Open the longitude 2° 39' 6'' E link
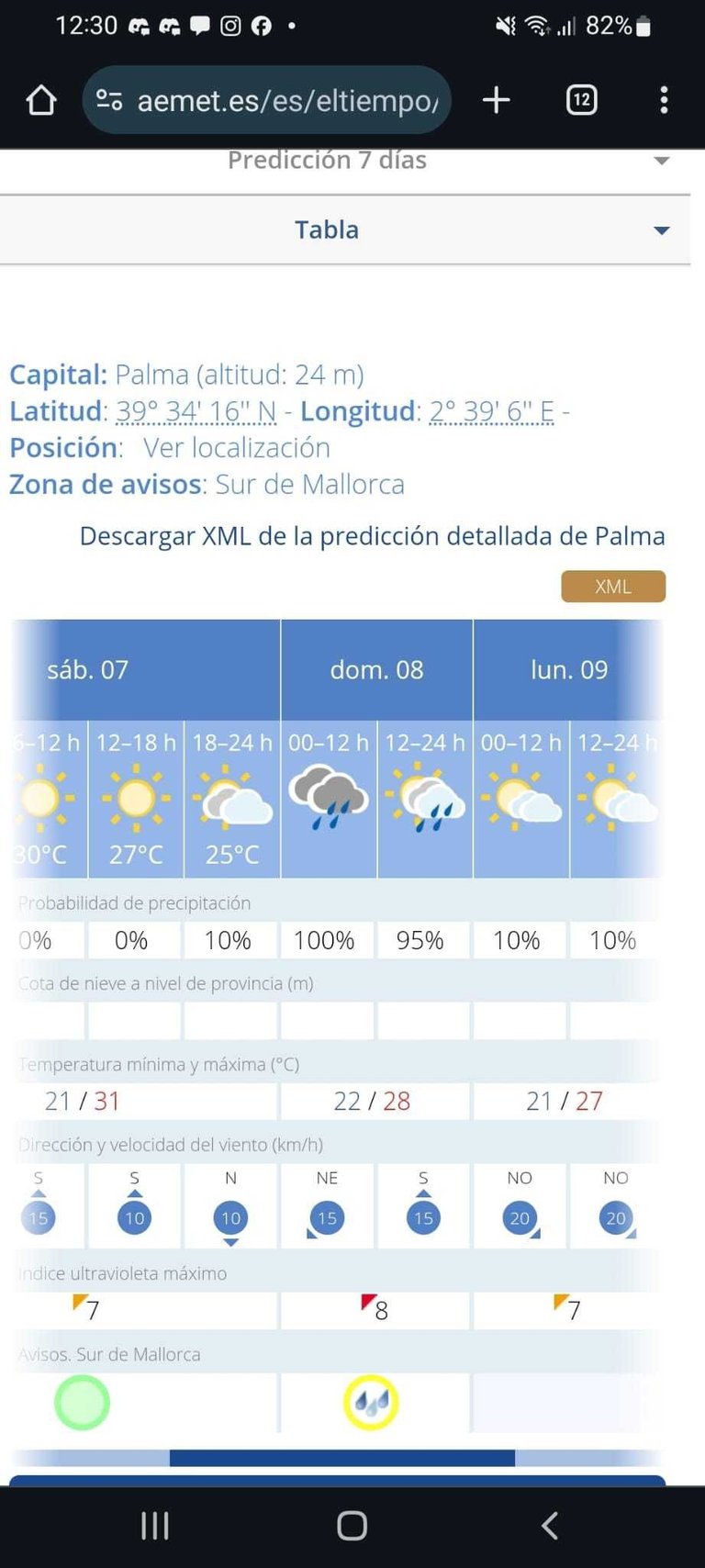705x1568 pixels. 492,411
